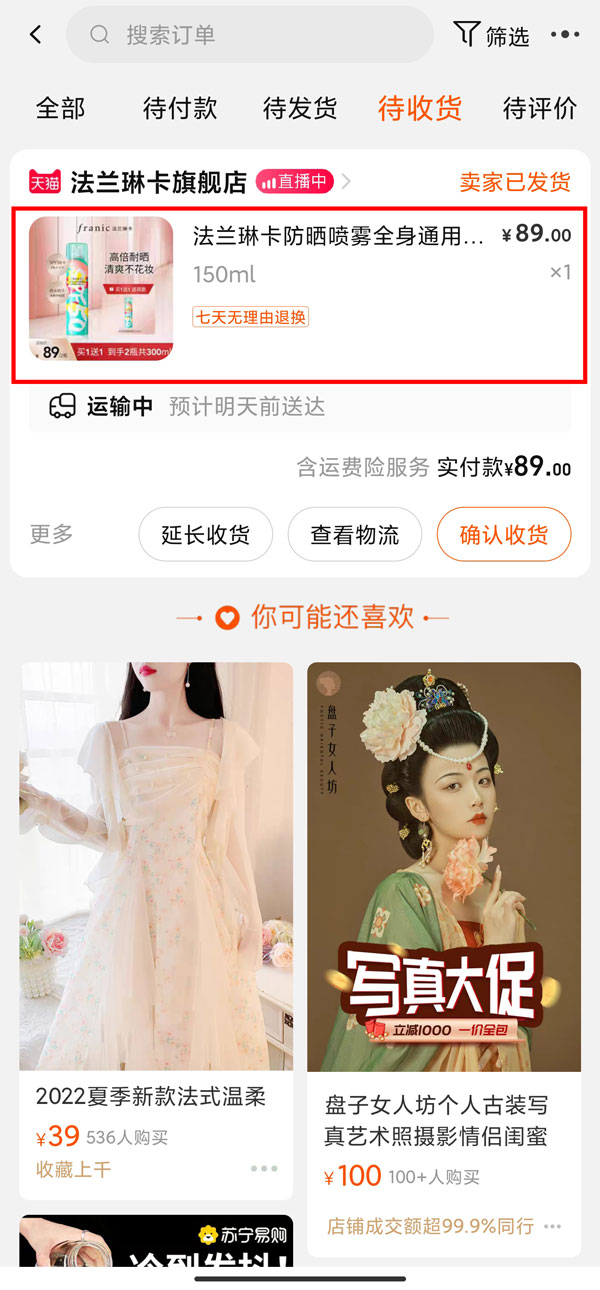This screenshot has height=1290, width=600.
Task: Open the dots menu on 盘子女人坊 card
Action: (x=552, y=1226)
